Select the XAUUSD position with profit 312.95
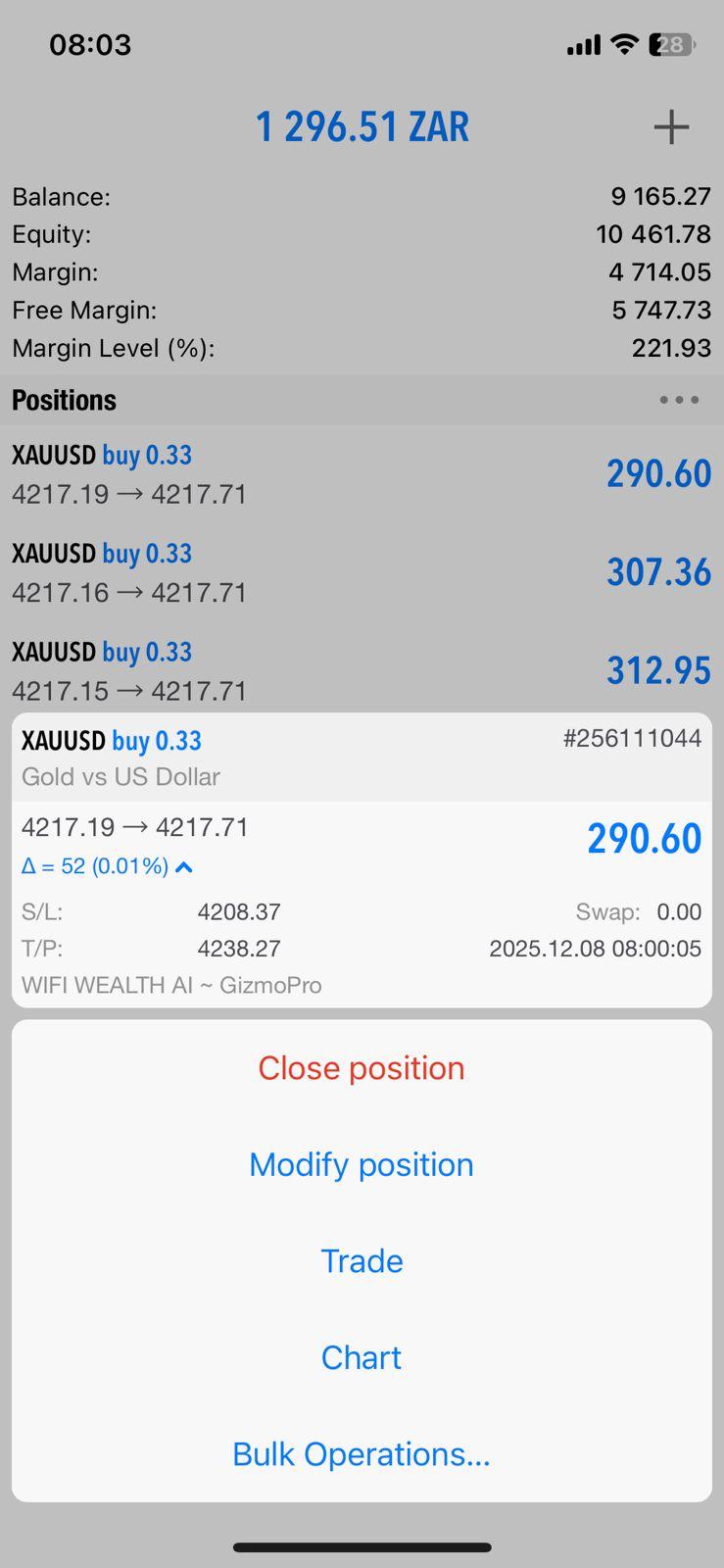This screenshot has width=724, height=1568. (x=362, y=671)
